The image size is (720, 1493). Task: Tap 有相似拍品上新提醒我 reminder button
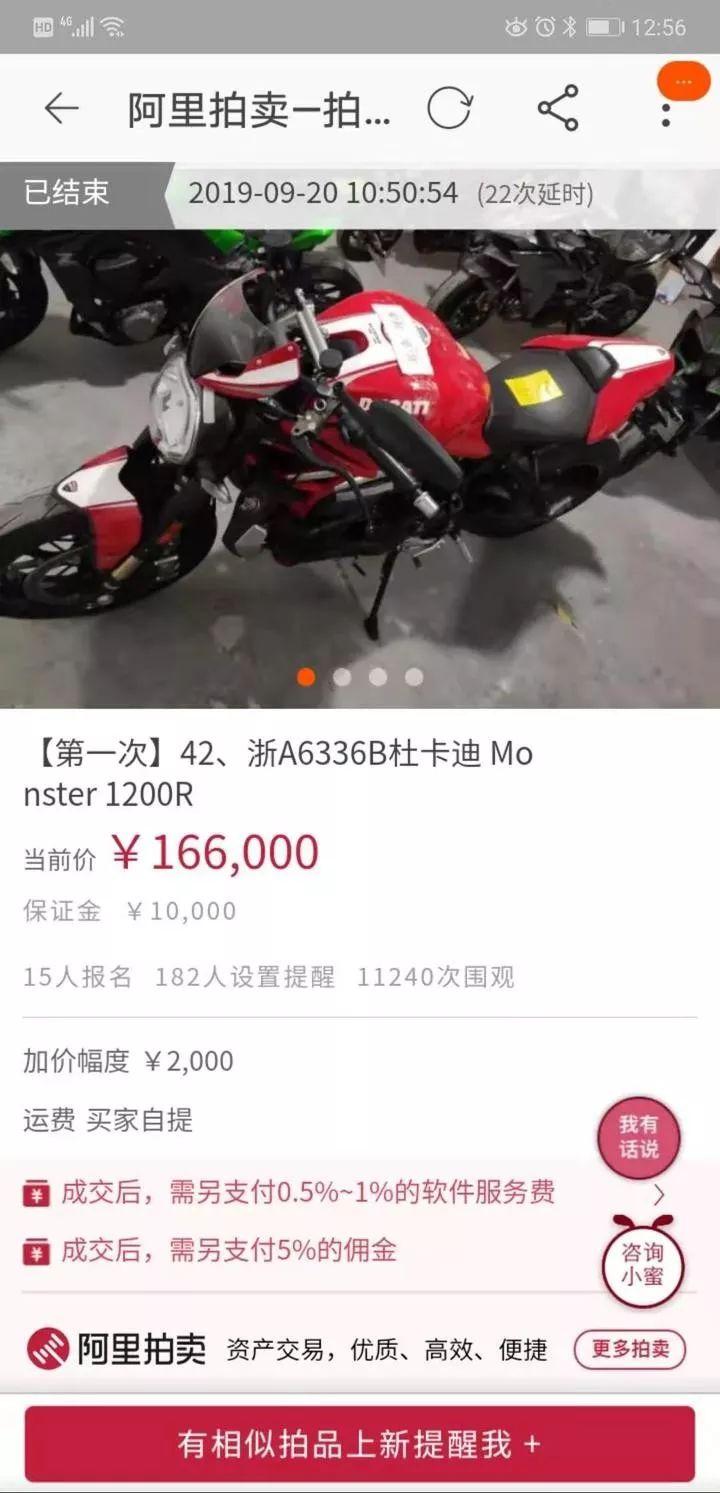click(360, 1443)
